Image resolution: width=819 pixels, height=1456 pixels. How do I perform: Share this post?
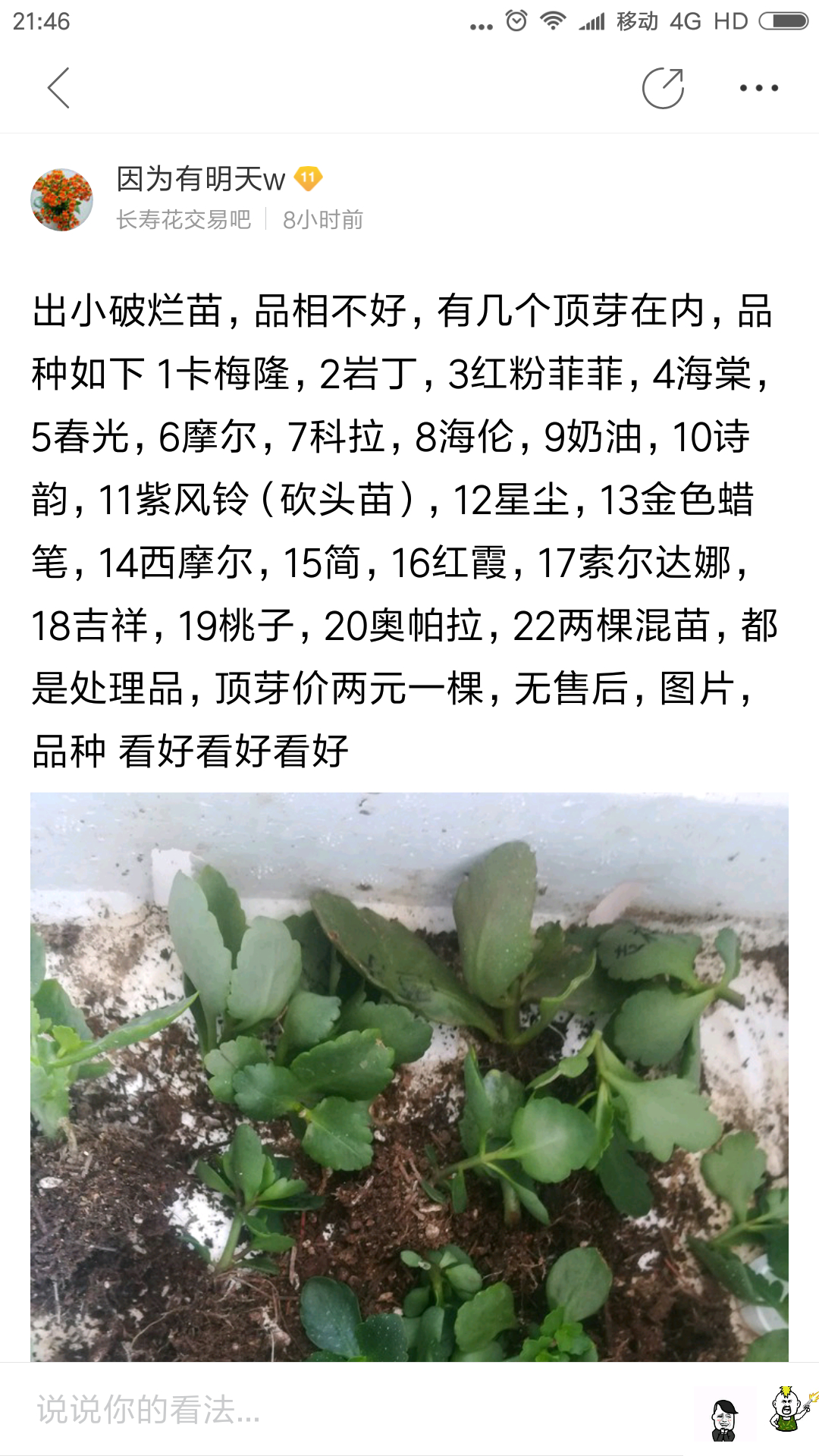(x=664, y=88)
